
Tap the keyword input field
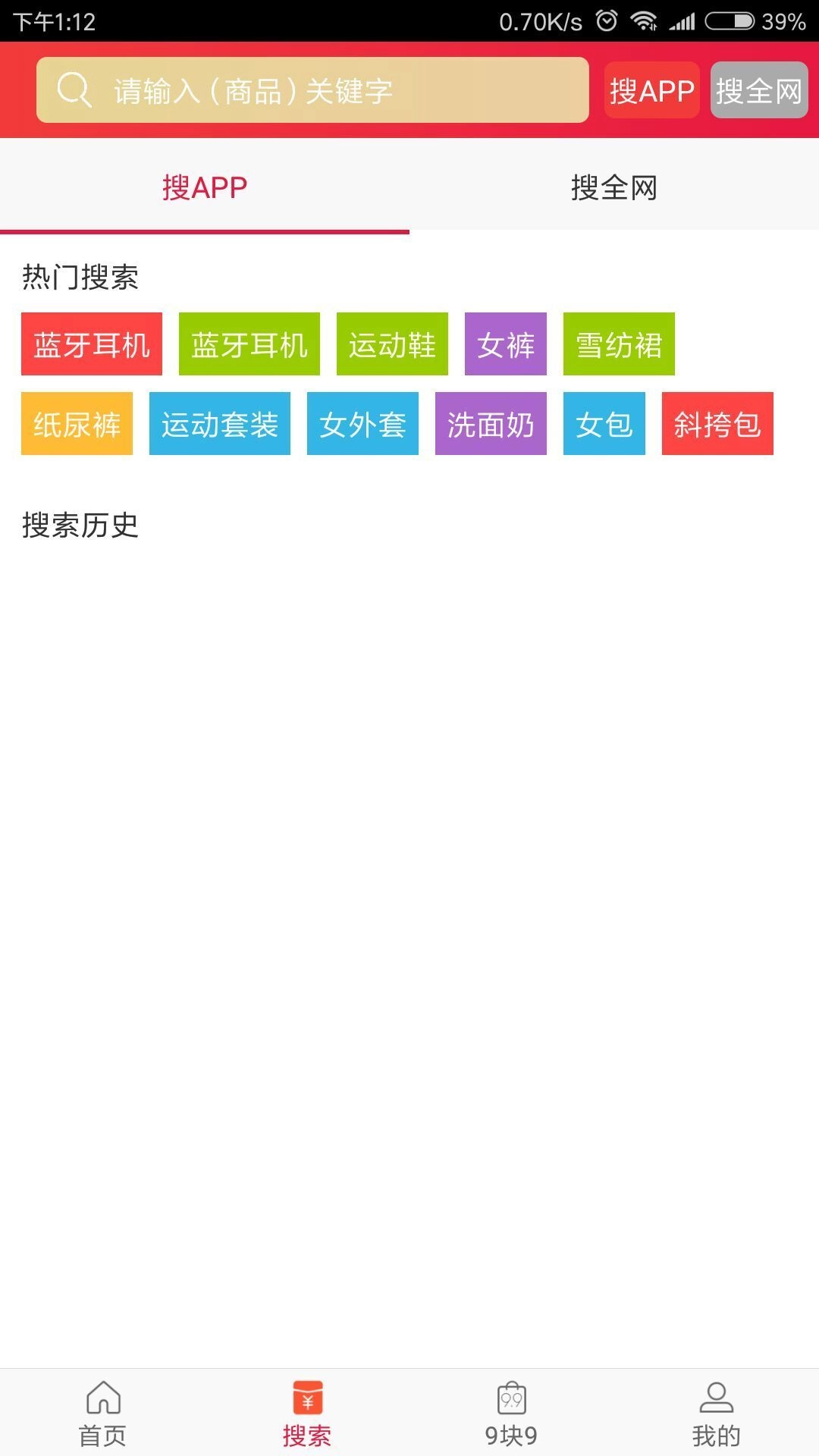point(341,91)
